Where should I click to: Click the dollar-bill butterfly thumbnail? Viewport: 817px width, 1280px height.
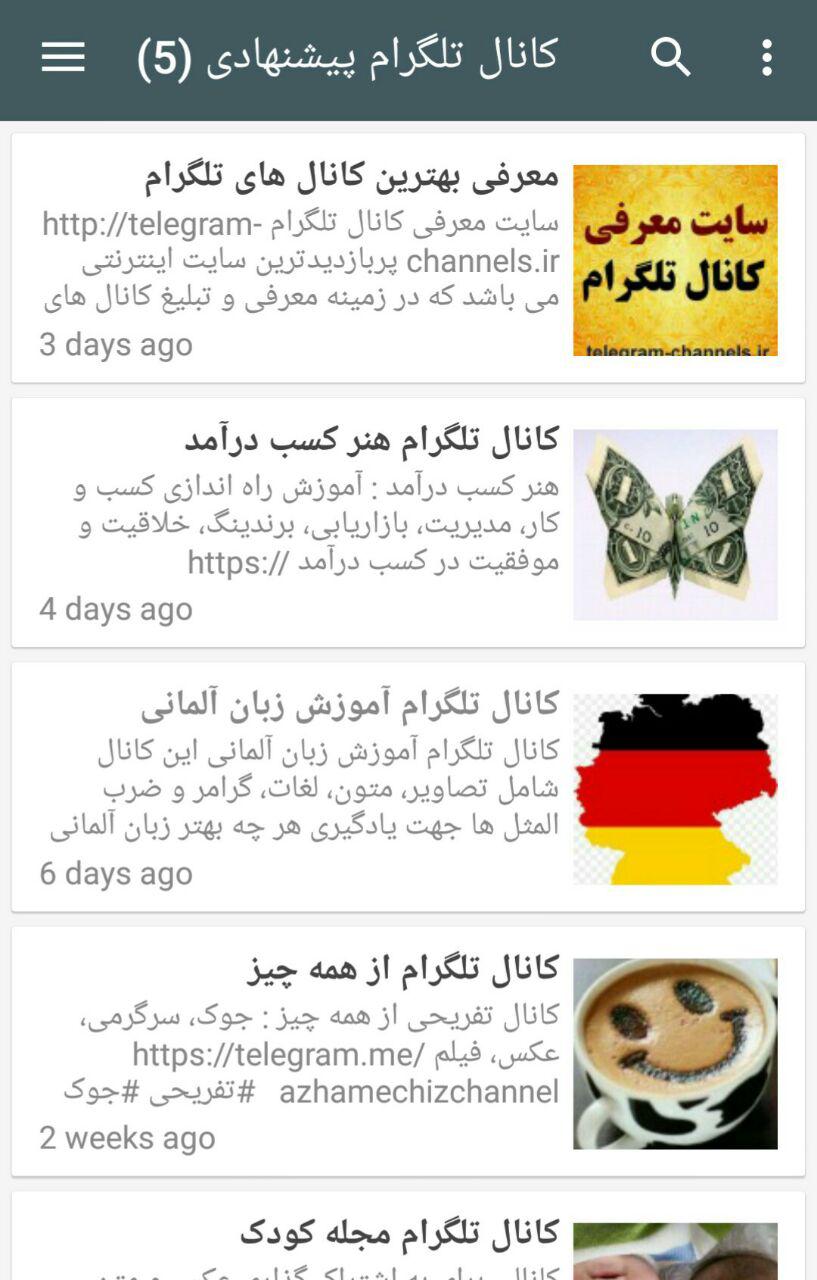click(676, 523)
